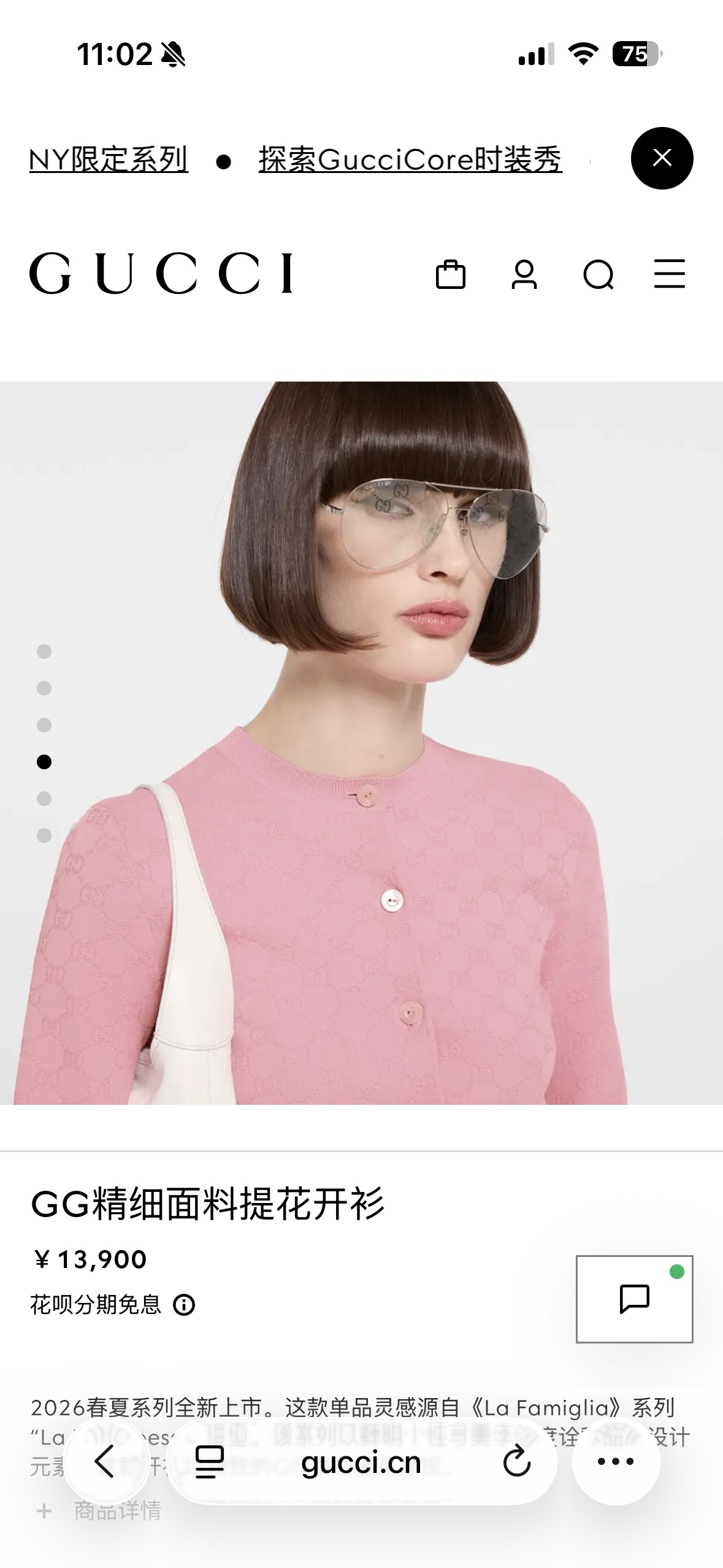This screenshot has height=1568, width=723.
Task: Open browser more options menu
Action: pos(616,1461)
